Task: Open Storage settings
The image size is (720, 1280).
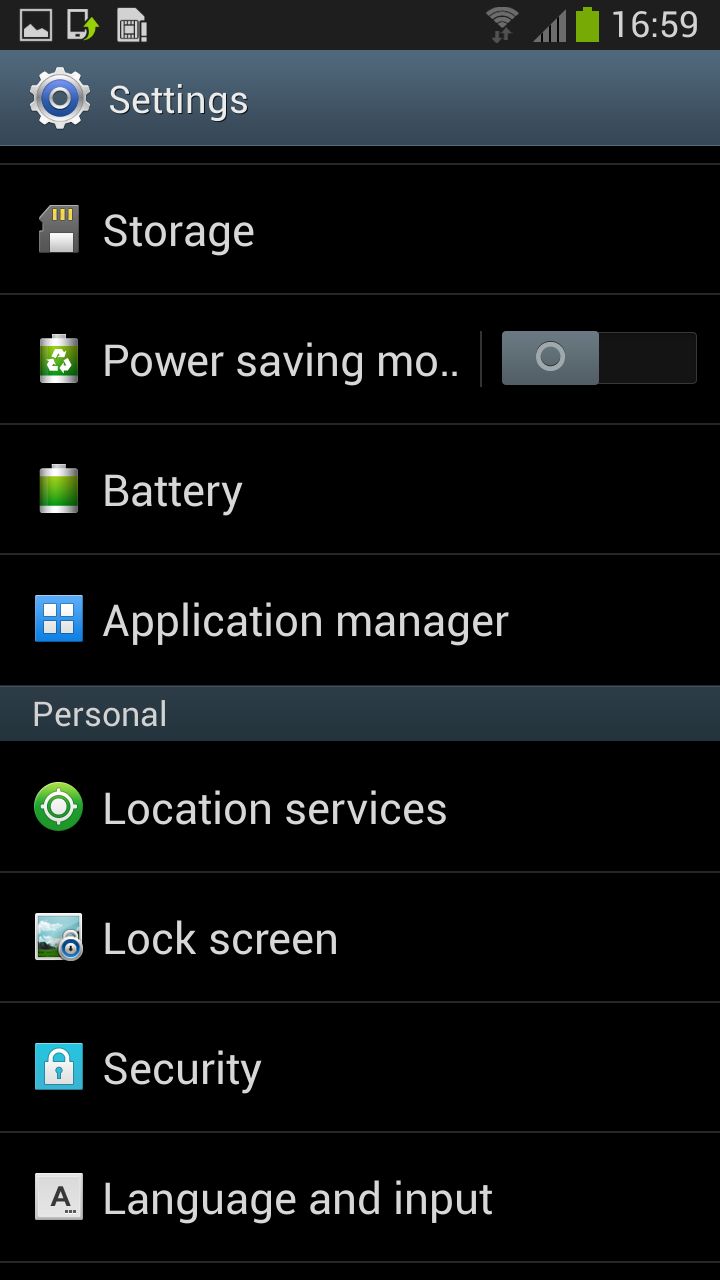Action: pos(180,231)
